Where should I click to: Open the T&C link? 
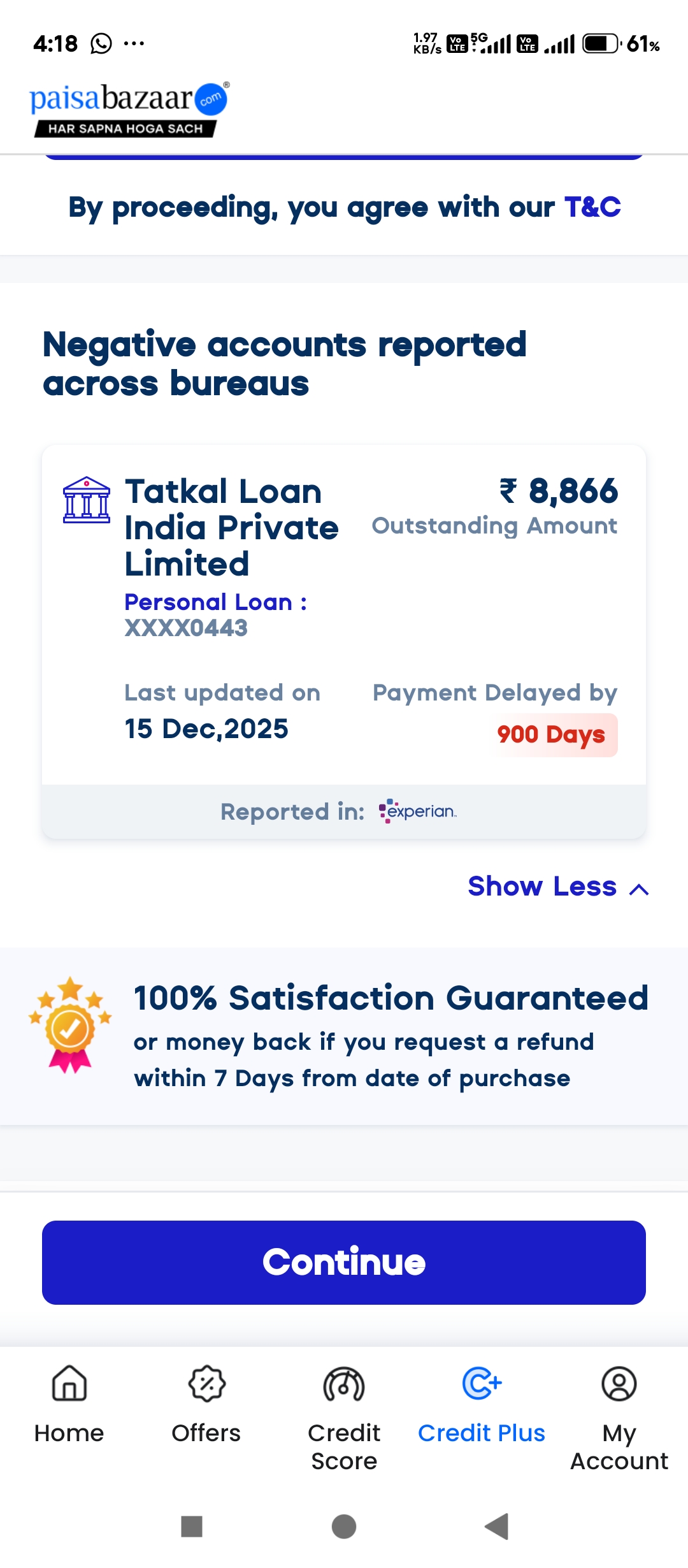[592, 207]
